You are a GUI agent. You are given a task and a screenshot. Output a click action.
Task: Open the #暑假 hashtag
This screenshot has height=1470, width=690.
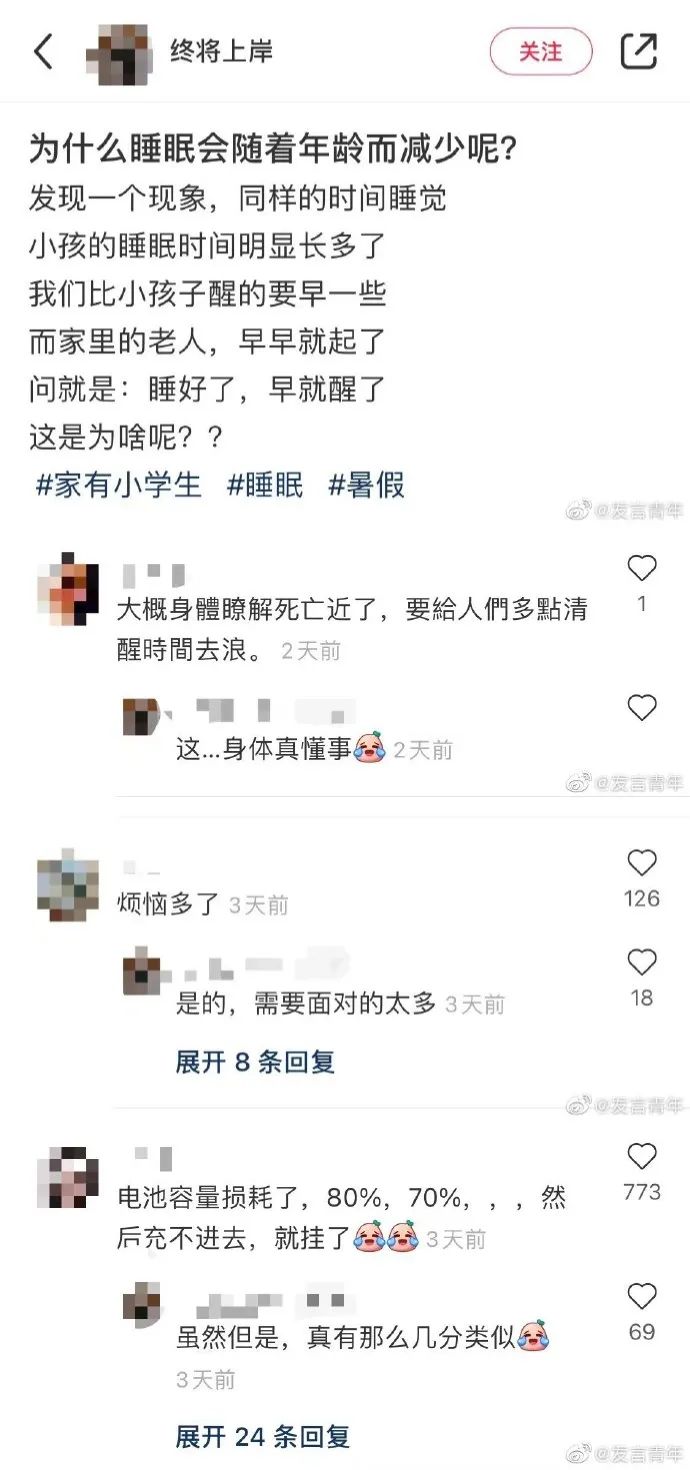pos(367,485)
